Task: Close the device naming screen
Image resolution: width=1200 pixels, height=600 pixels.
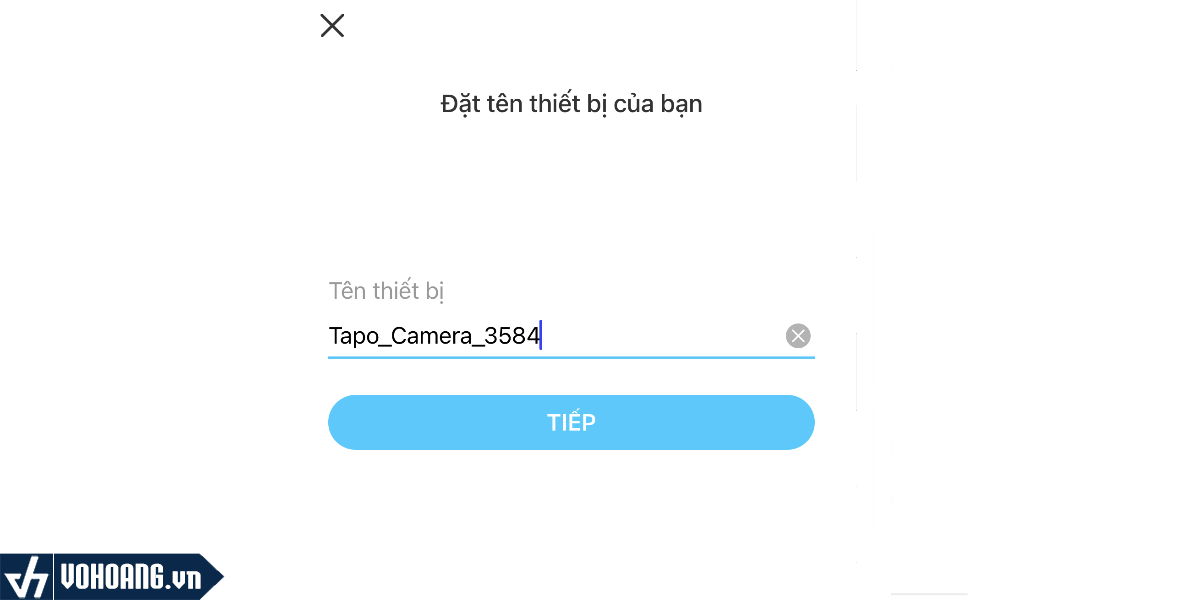Action: pos(332,26)
